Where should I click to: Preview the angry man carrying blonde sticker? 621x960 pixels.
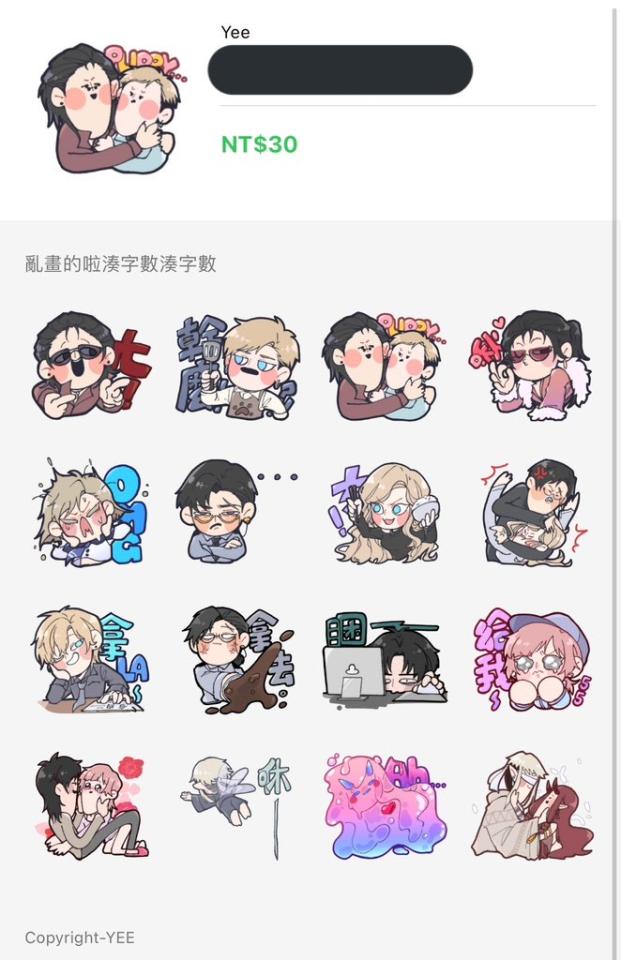(528, 511)
